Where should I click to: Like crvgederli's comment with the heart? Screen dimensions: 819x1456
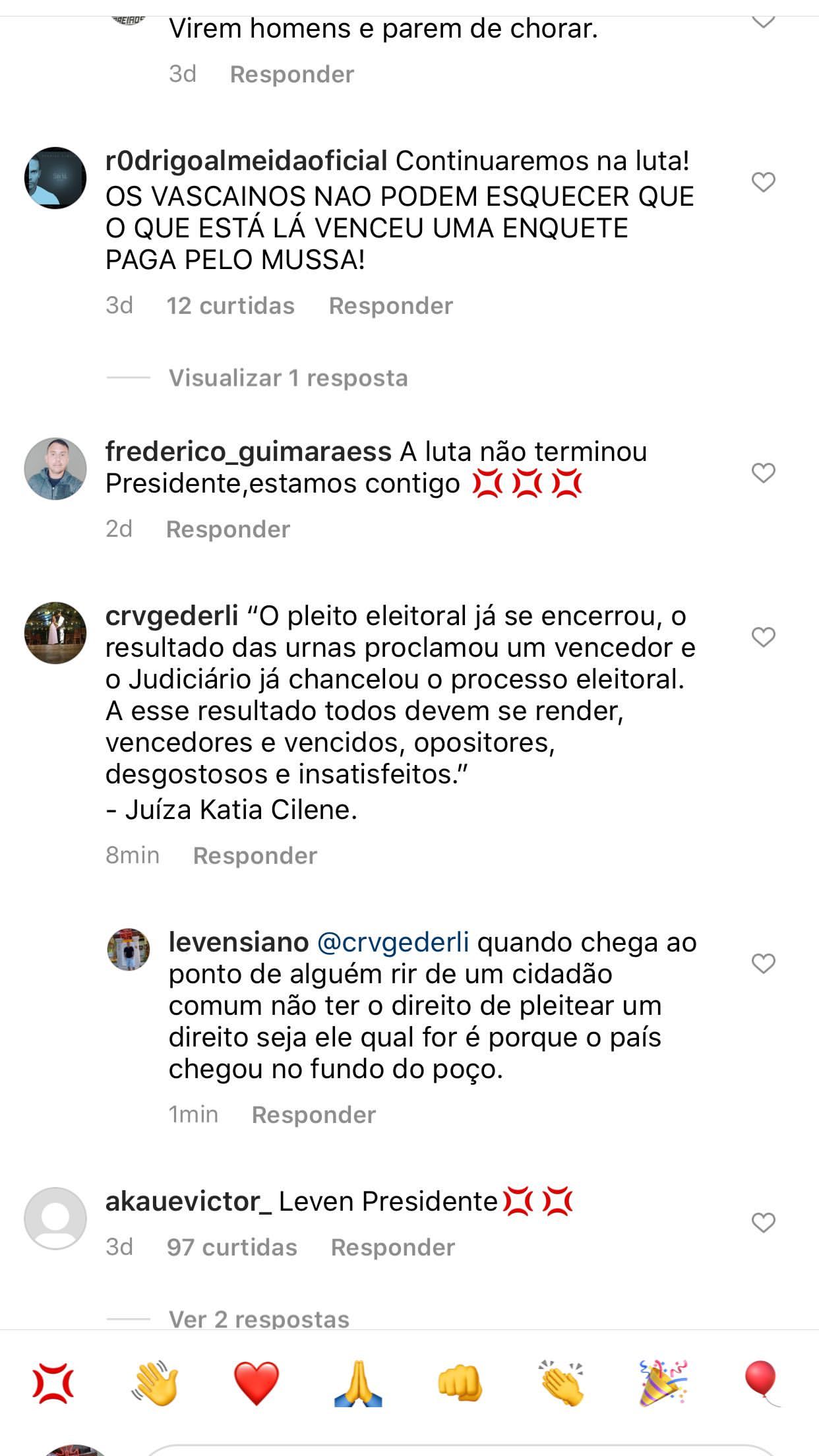763,637
